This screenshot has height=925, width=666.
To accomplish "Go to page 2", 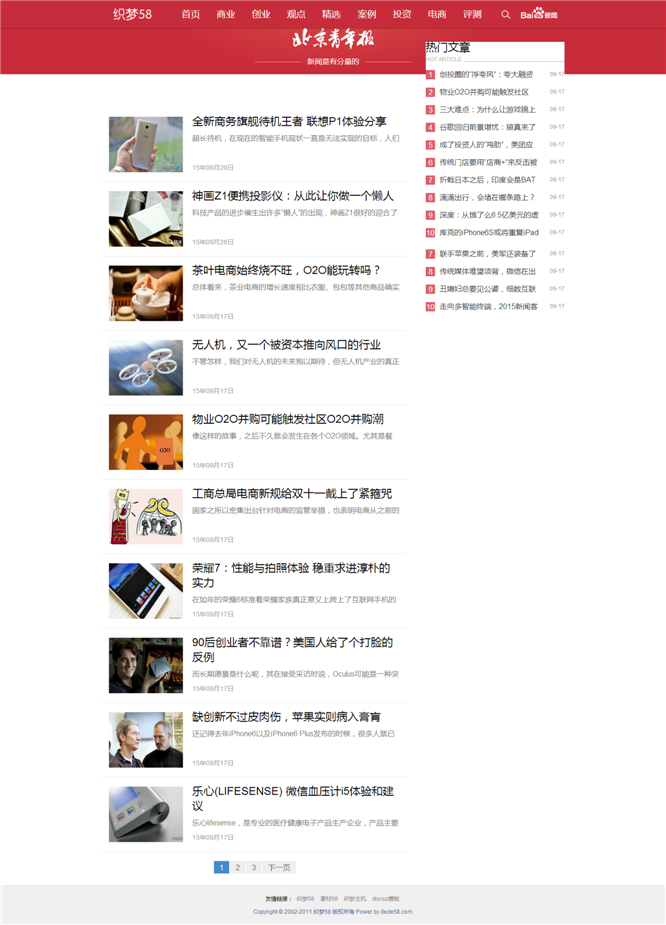I will 237,867.
